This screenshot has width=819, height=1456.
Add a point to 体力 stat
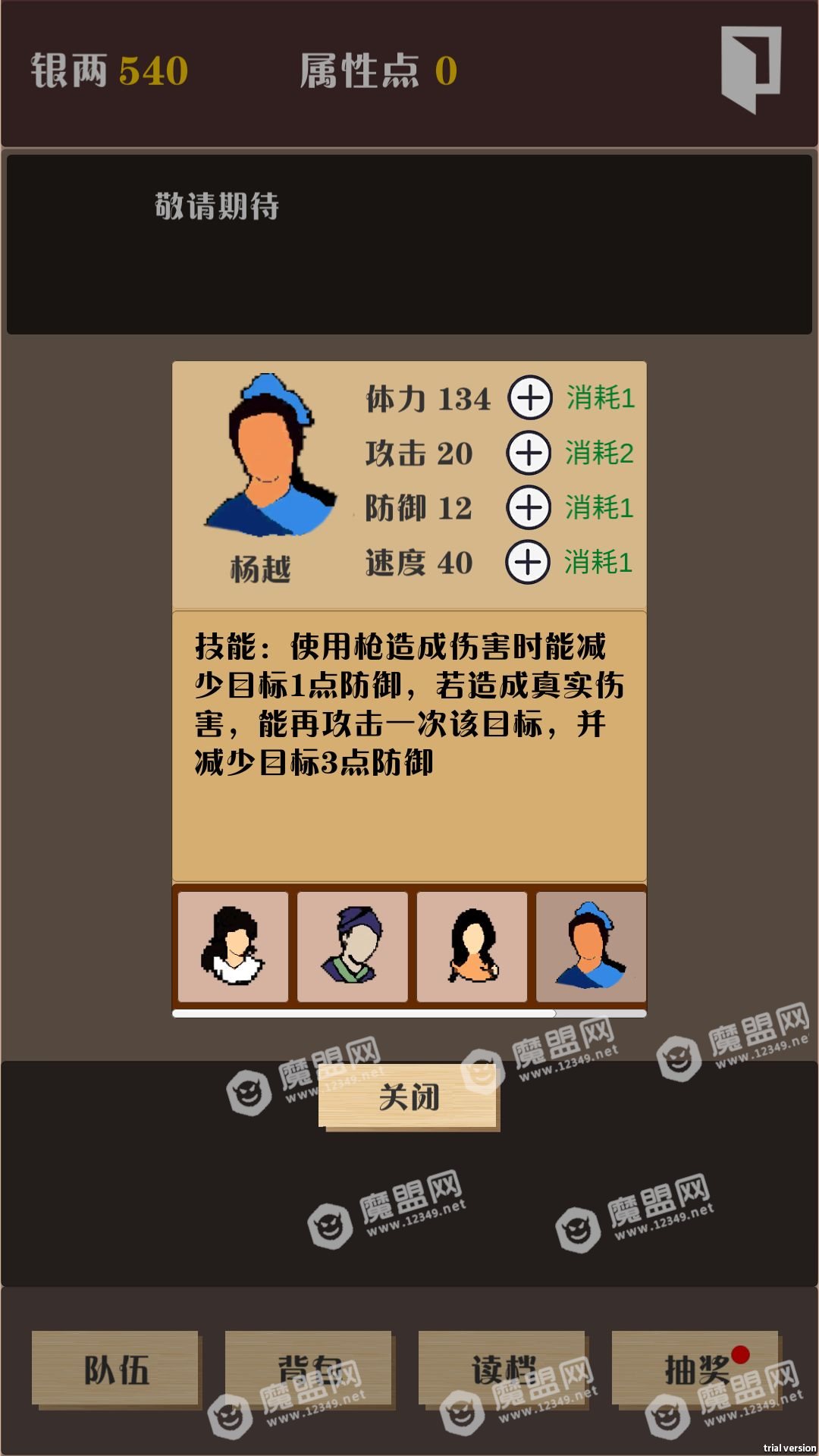pyautogui.click(x=529, y=397)
